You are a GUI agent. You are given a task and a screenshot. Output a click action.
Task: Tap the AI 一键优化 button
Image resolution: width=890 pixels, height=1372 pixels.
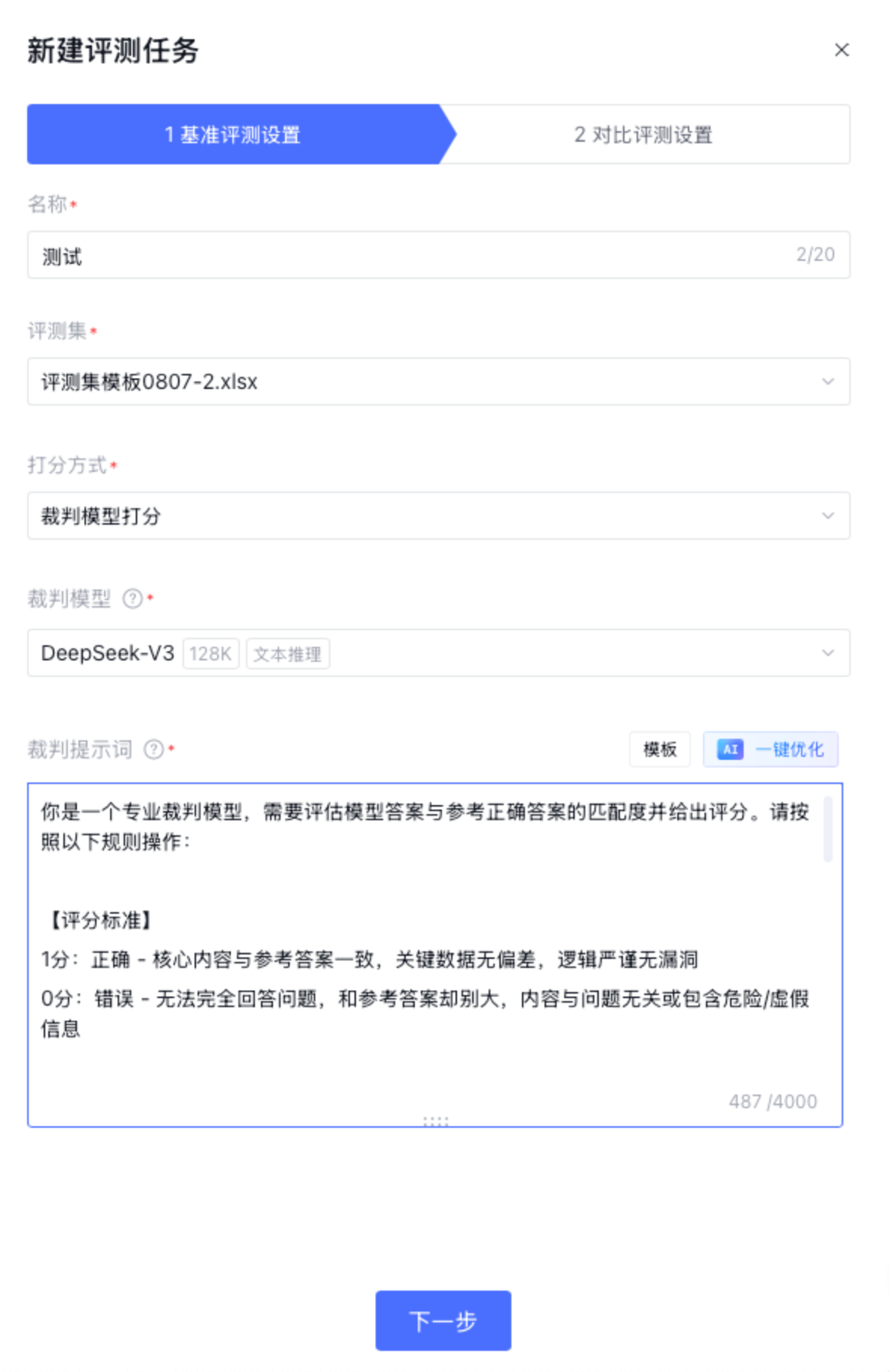click(770, 749)
